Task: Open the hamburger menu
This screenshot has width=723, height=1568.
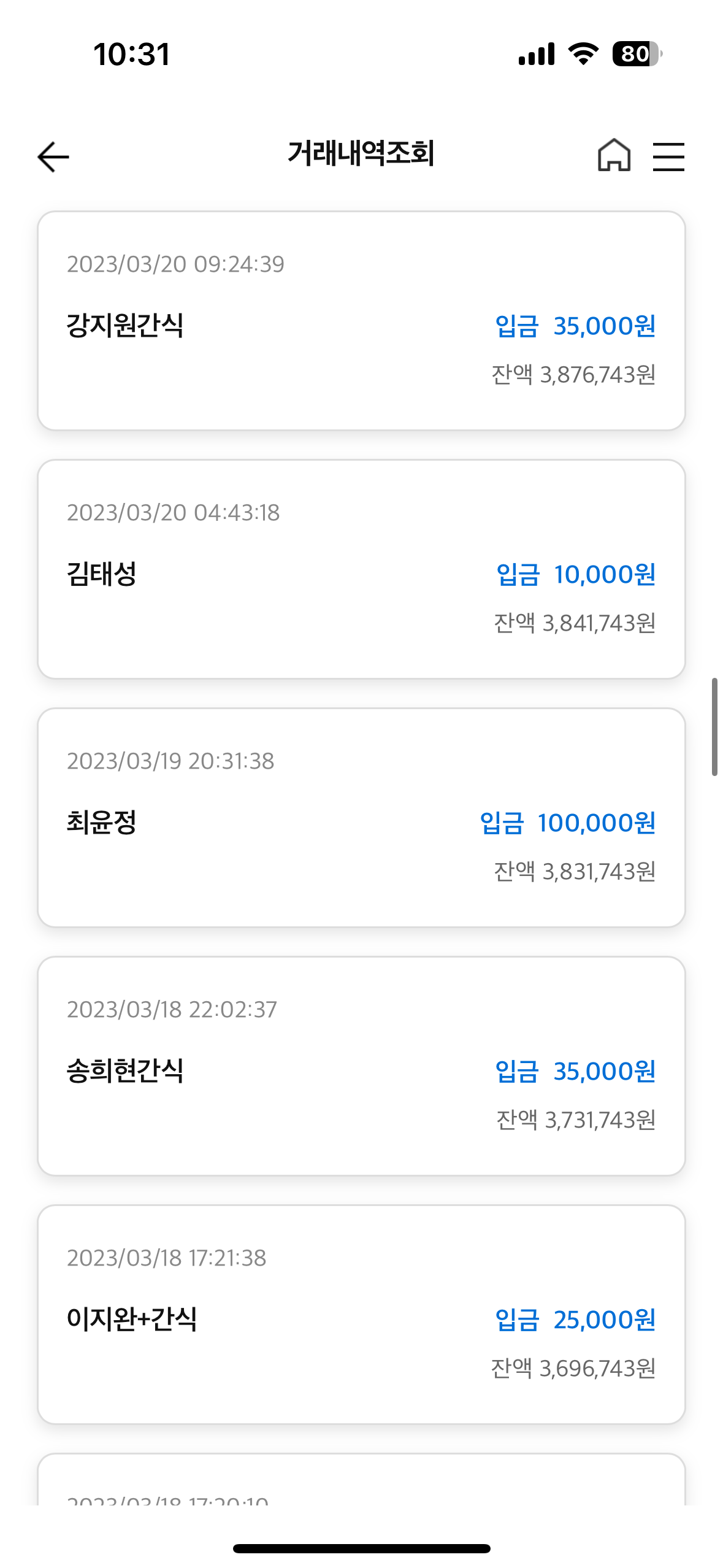Action: [x=668, y=156]
